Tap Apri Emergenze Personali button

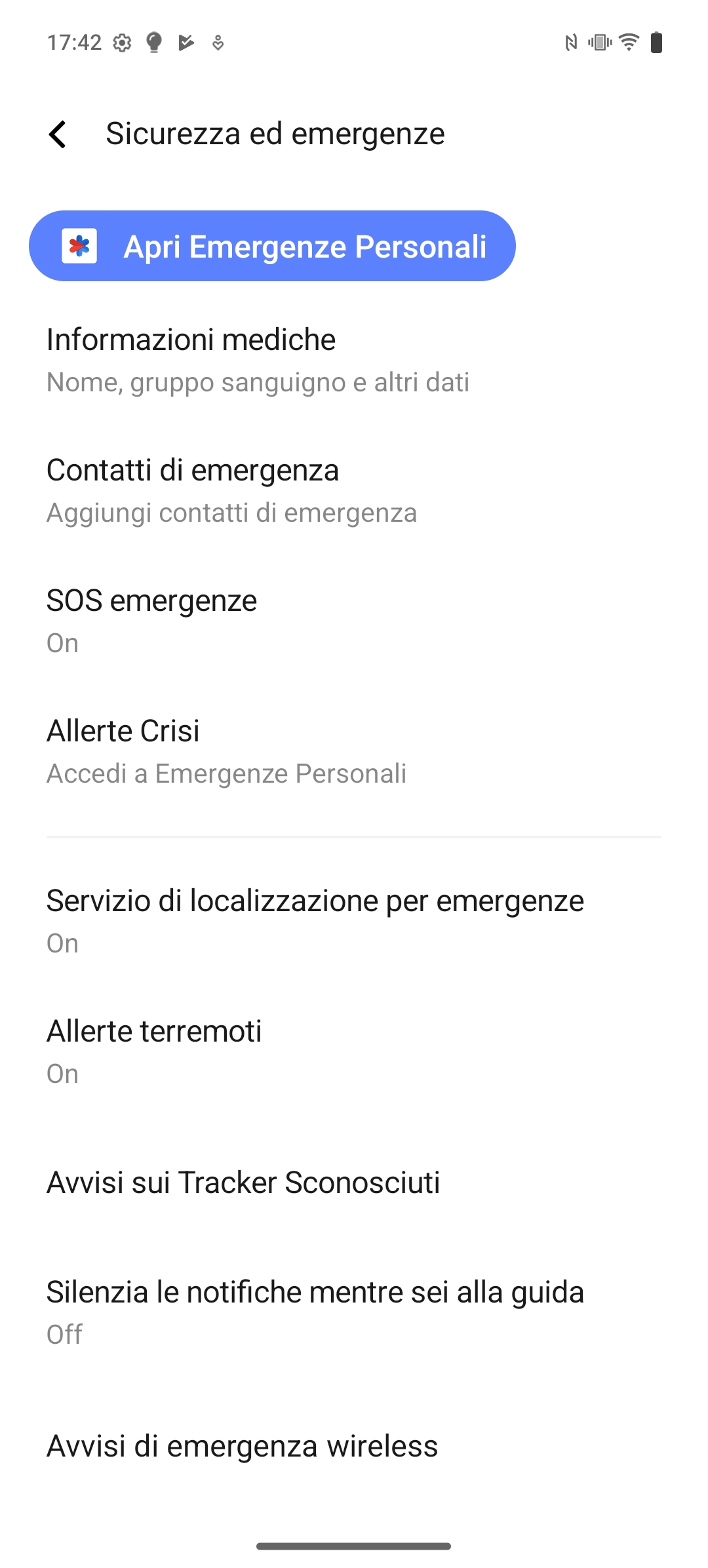(x=272, y=246)
